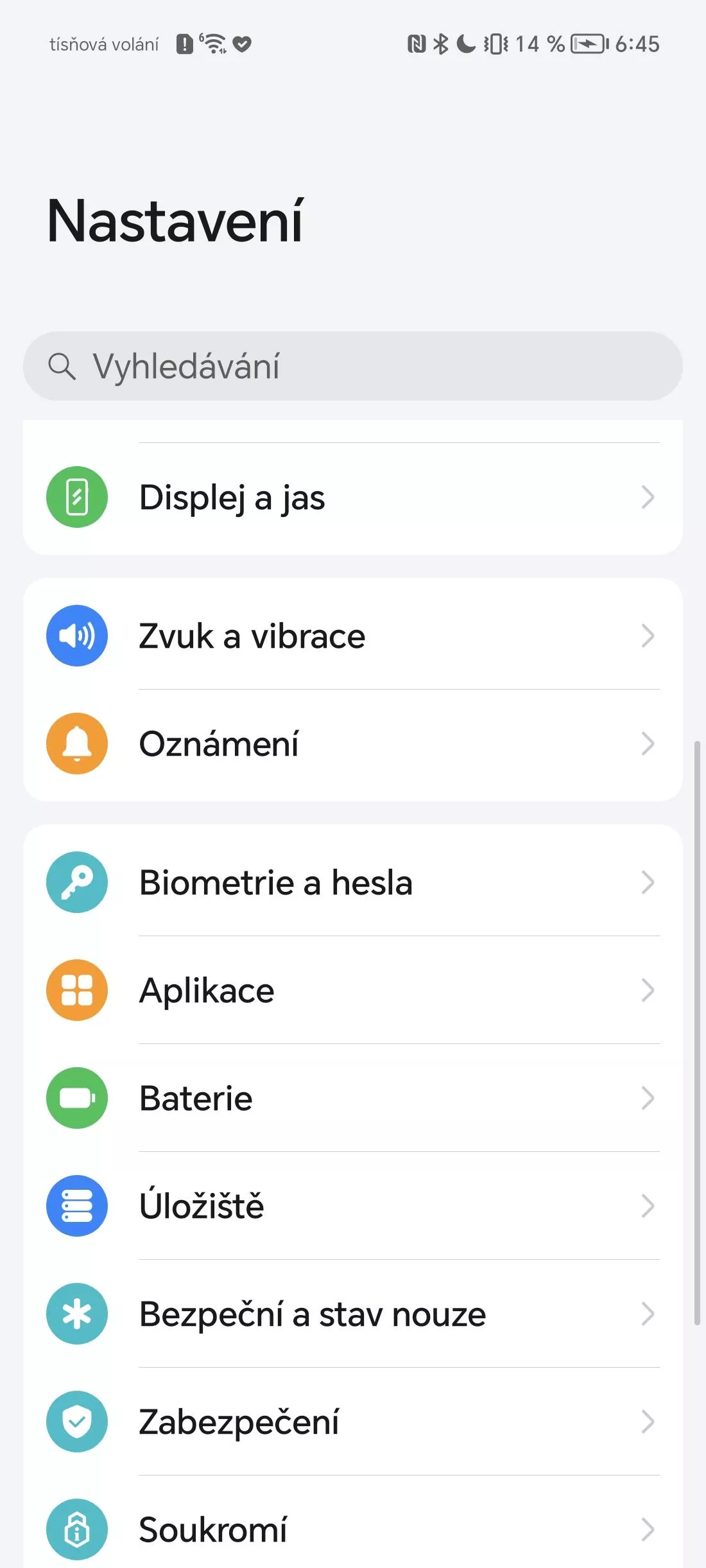The height and width of the screenshot is (1568, 706).
Task: Go to Zabezpečení settings
Action: [353, 1422]
